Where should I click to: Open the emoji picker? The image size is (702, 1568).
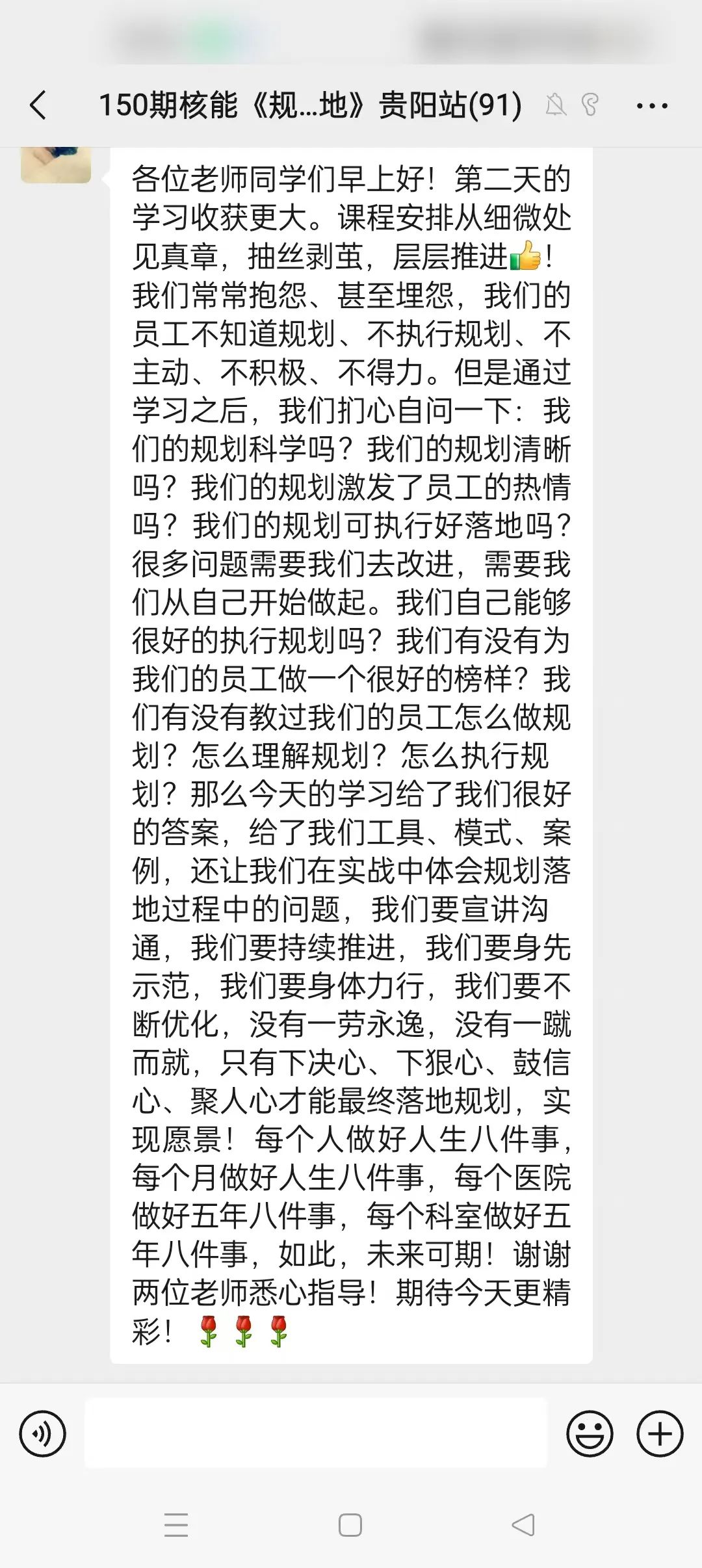590,1433
